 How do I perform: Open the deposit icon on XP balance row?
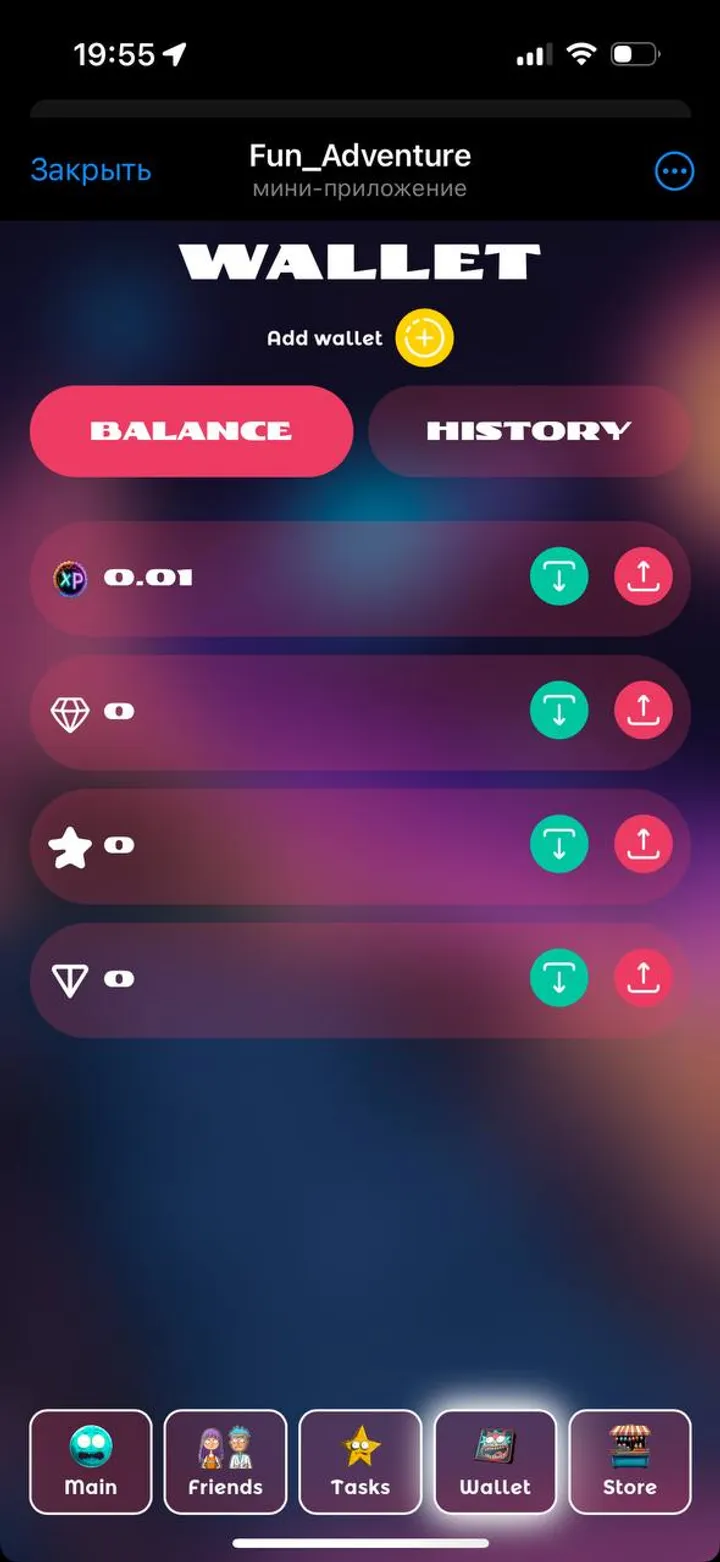click(559, 577)
